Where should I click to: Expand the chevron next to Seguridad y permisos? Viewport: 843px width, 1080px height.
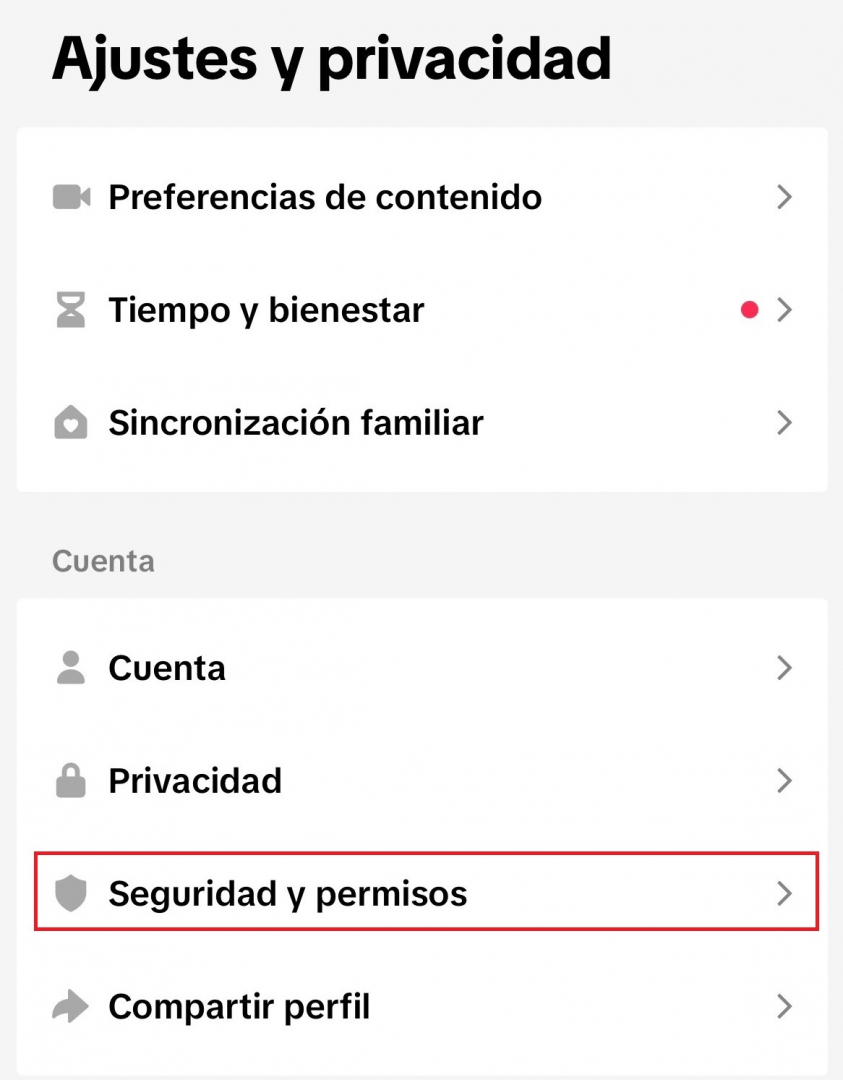[785, 894]
